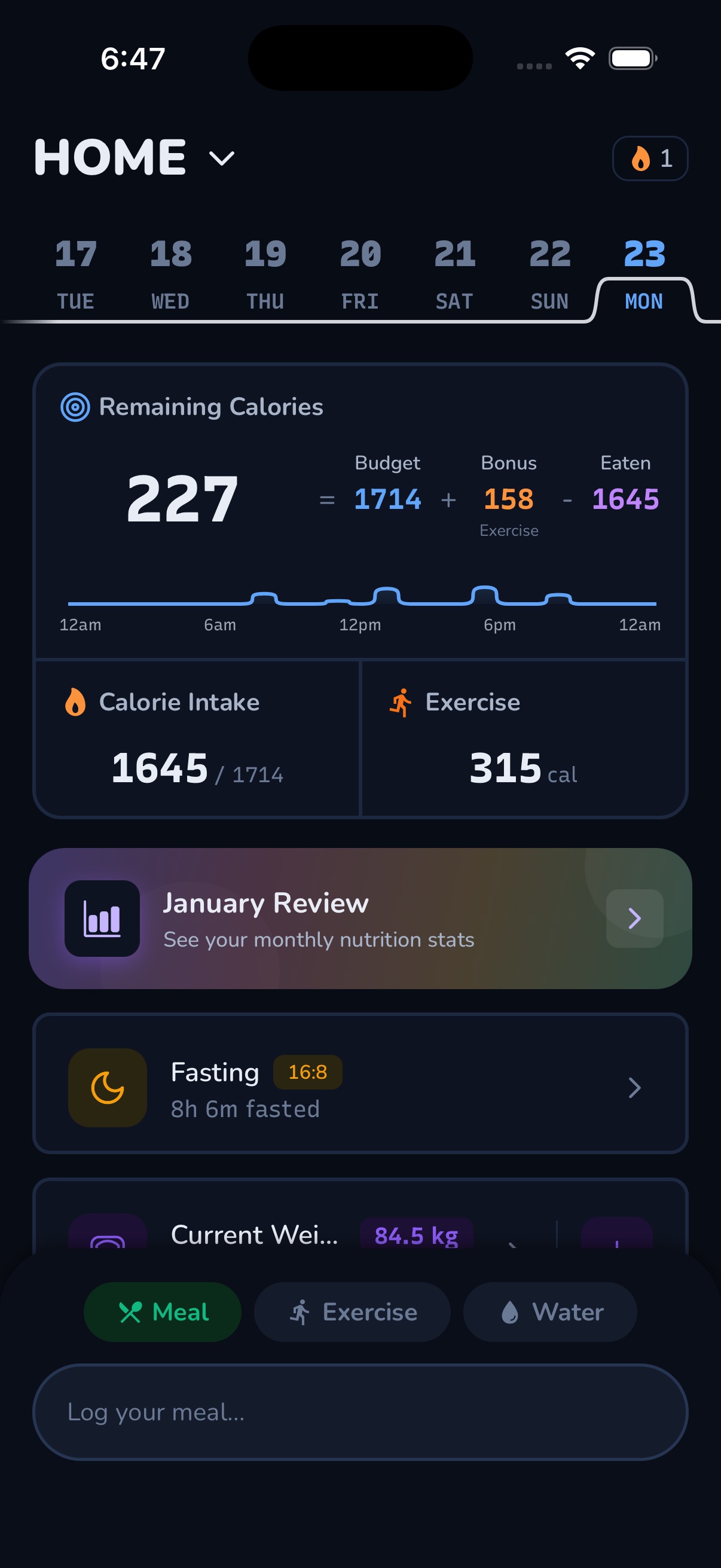Tap the streak flame icon showing 1

[x=643, y=159]
